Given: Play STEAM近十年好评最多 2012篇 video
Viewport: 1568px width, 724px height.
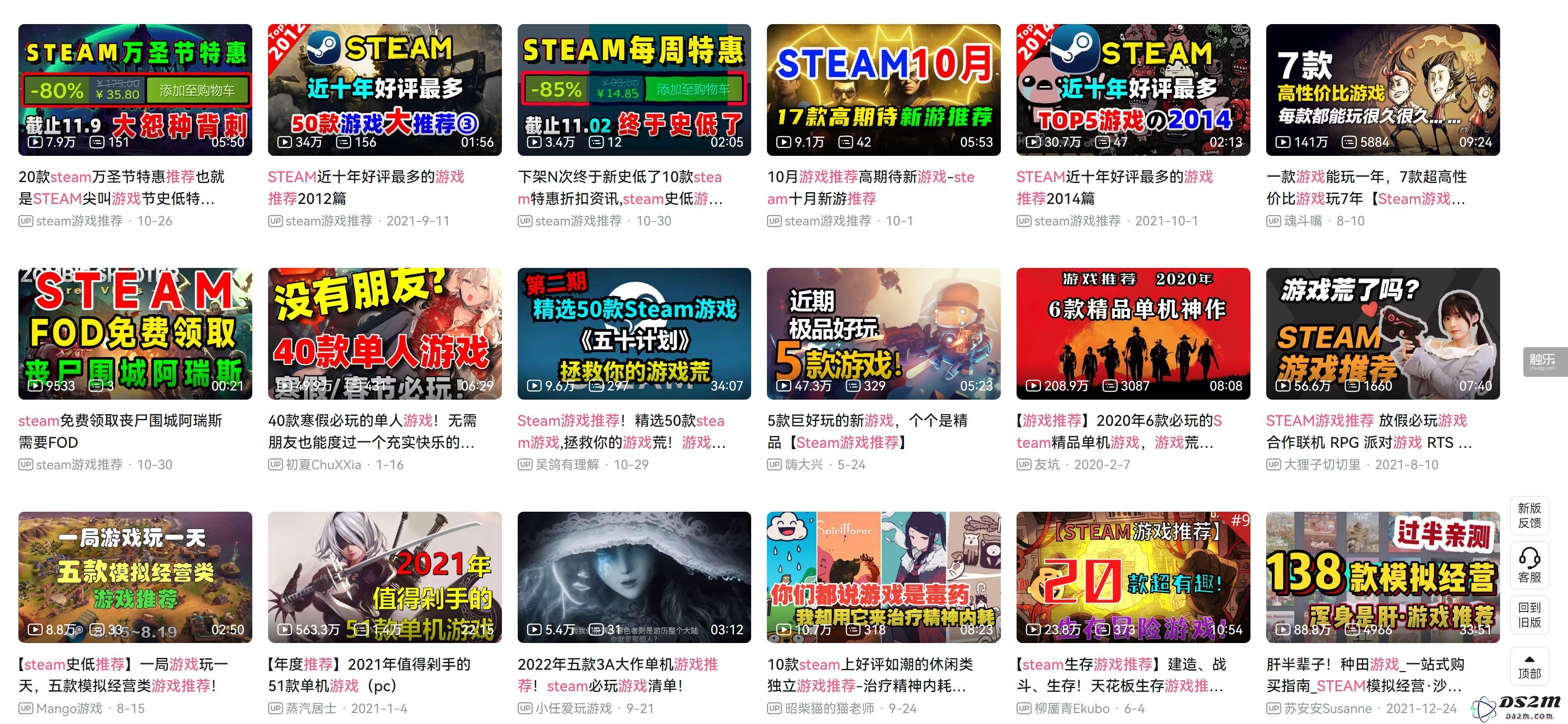Looking at the screenshot, I should (x=384, y=89).
